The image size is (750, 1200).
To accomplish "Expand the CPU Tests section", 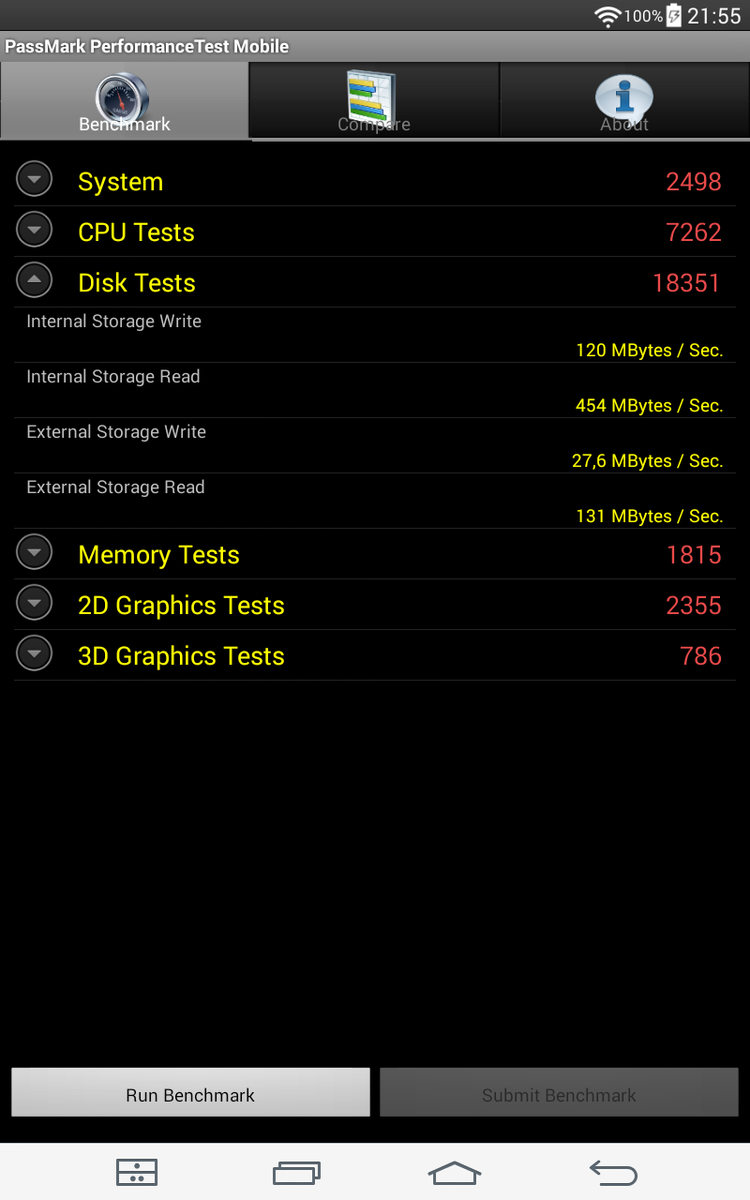I will pos(34,231).
